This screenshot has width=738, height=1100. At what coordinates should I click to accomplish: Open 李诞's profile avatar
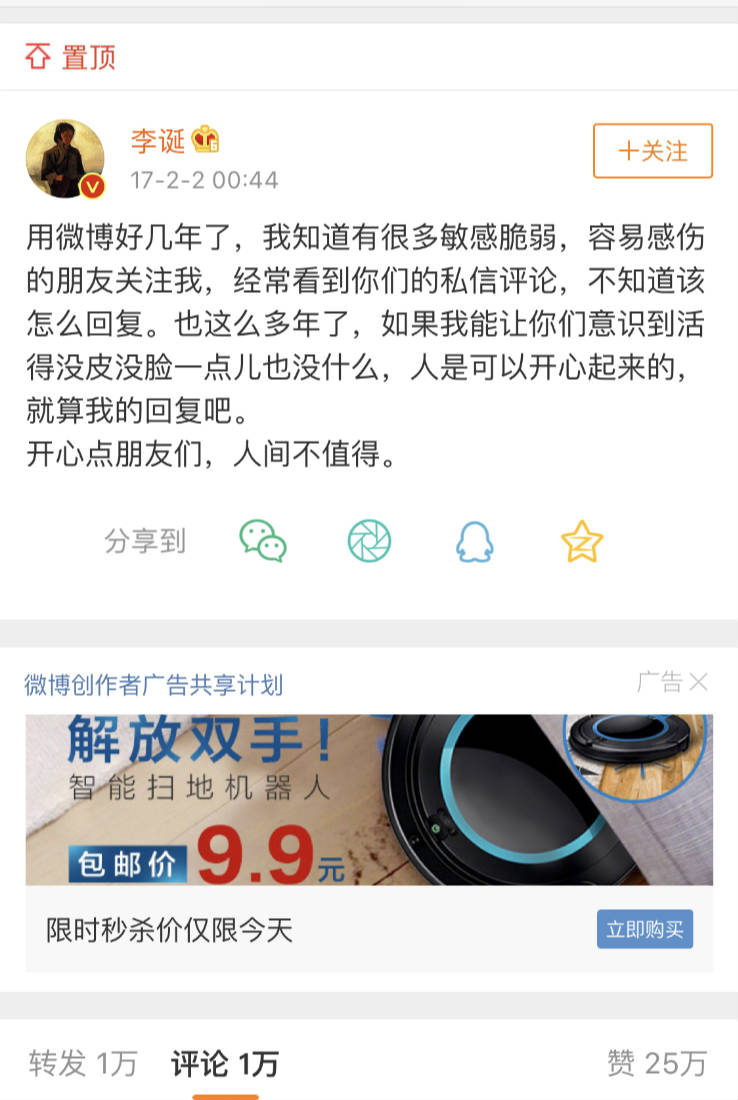tap(65, 159)
